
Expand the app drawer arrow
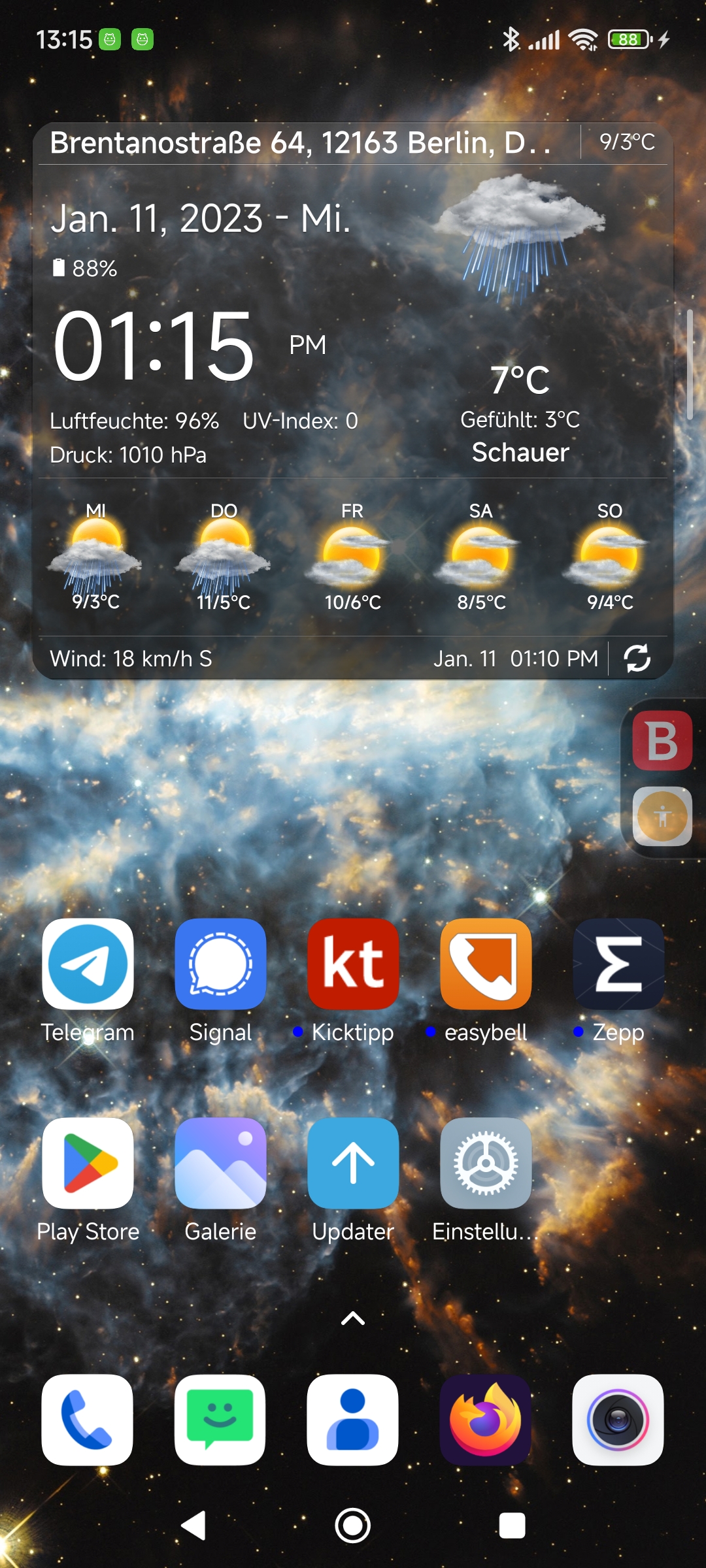353,1318
